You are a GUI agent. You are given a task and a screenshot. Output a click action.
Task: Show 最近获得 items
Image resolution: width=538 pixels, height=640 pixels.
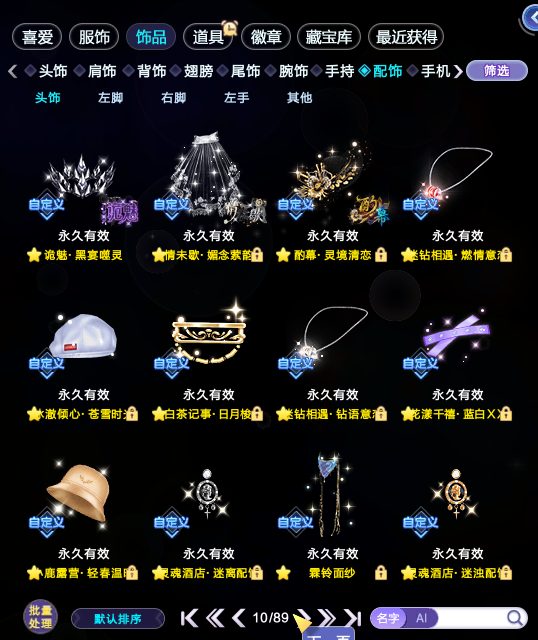tap(406, 37)
